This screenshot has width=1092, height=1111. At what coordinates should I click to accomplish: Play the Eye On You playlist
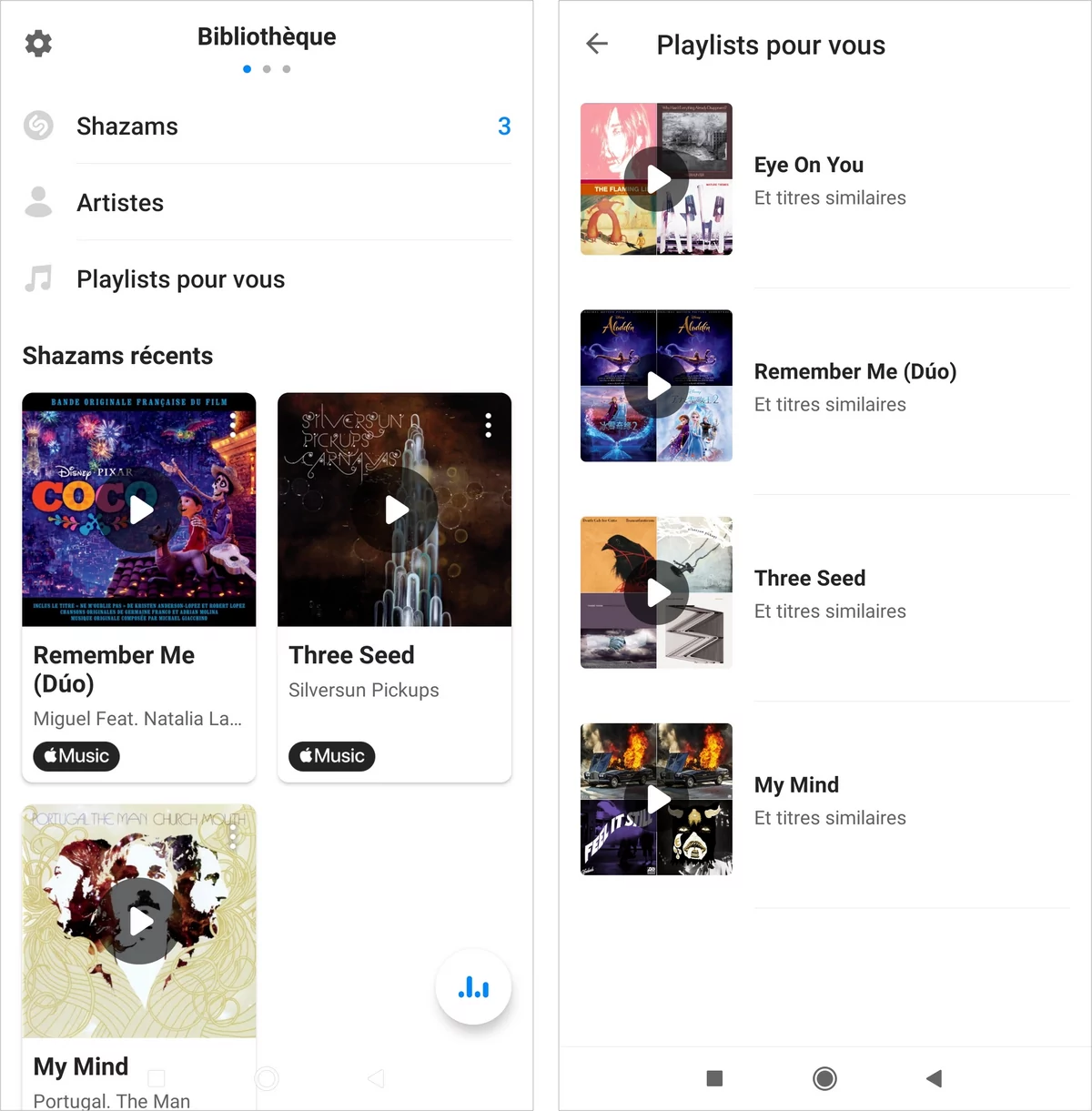656,179
